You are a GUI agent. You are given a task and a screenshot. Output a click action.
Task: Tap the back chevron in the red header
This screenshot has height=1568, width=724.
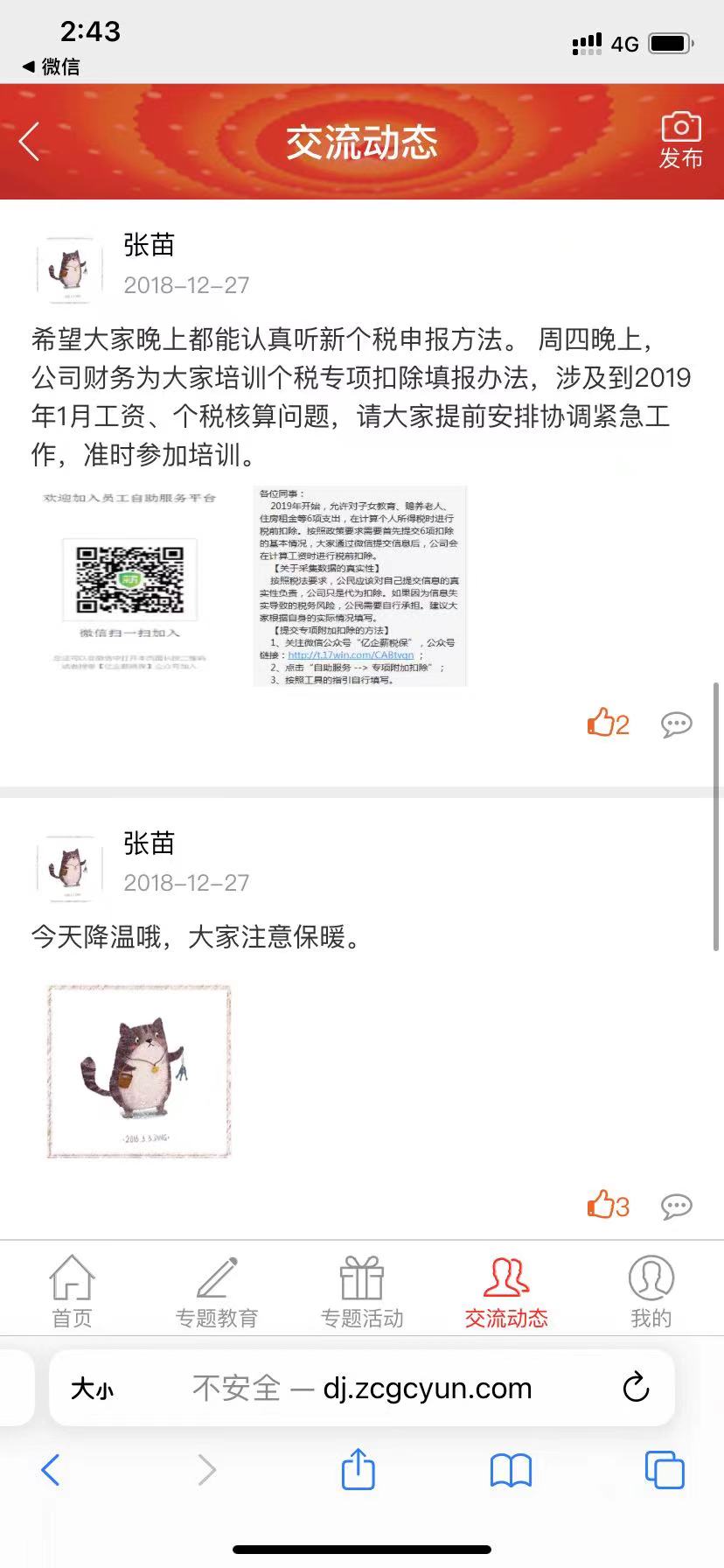[30, 140]
